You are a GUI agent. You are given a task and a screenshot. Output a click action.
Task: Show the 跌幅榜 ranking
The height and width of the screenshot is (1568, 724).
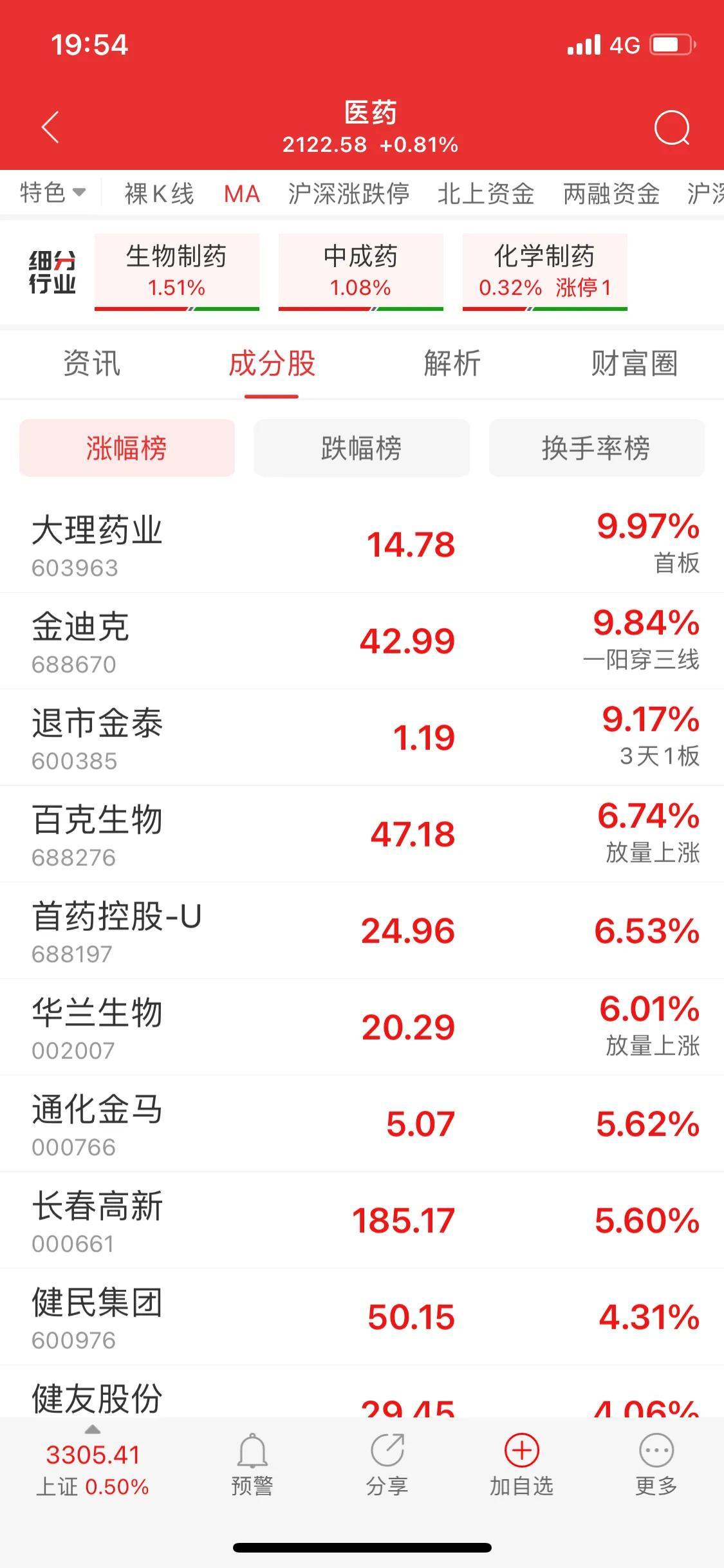(x=362, y=448)
